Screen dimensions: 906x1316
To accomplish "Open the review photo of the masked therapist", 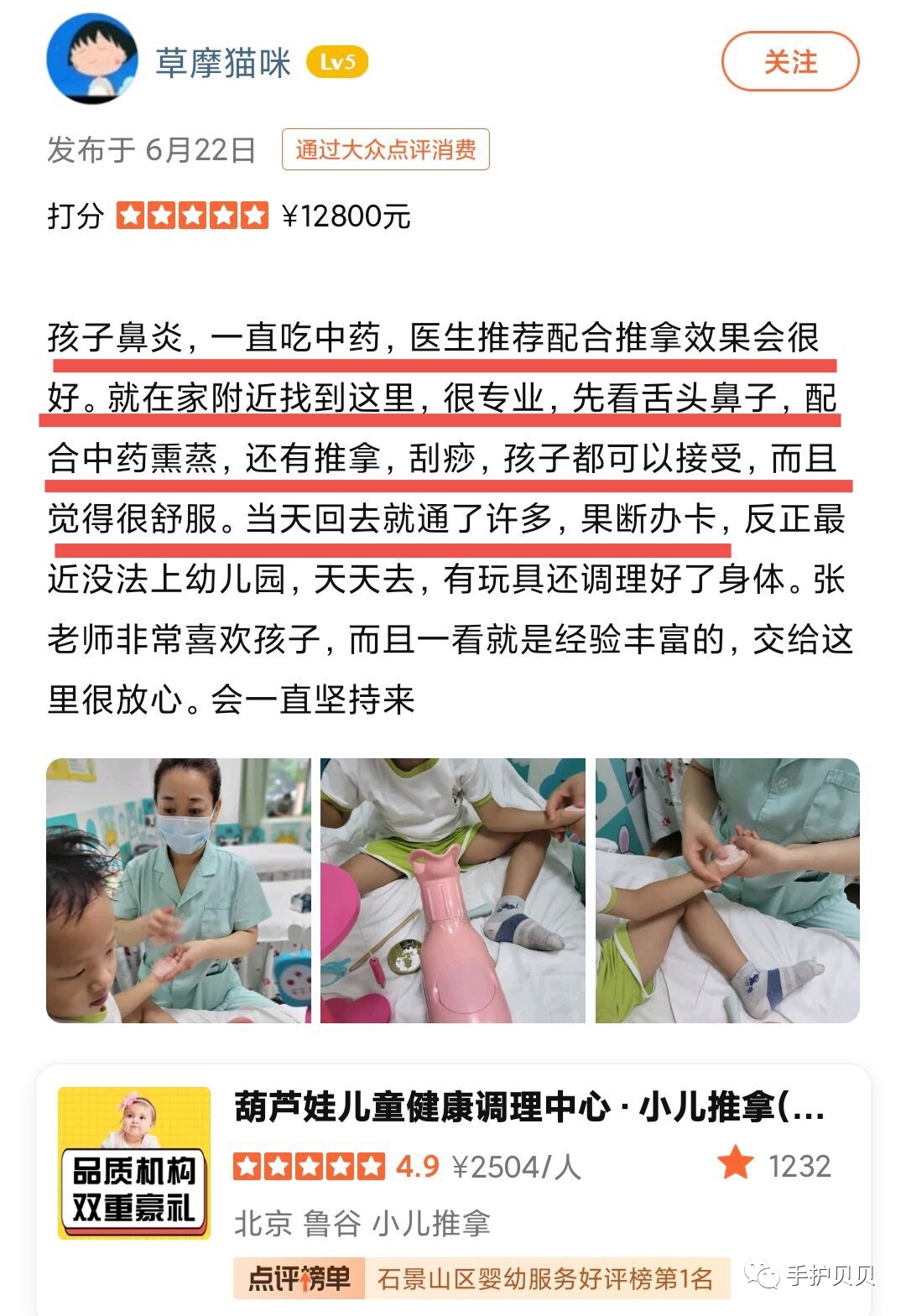I will click(178, 890).
